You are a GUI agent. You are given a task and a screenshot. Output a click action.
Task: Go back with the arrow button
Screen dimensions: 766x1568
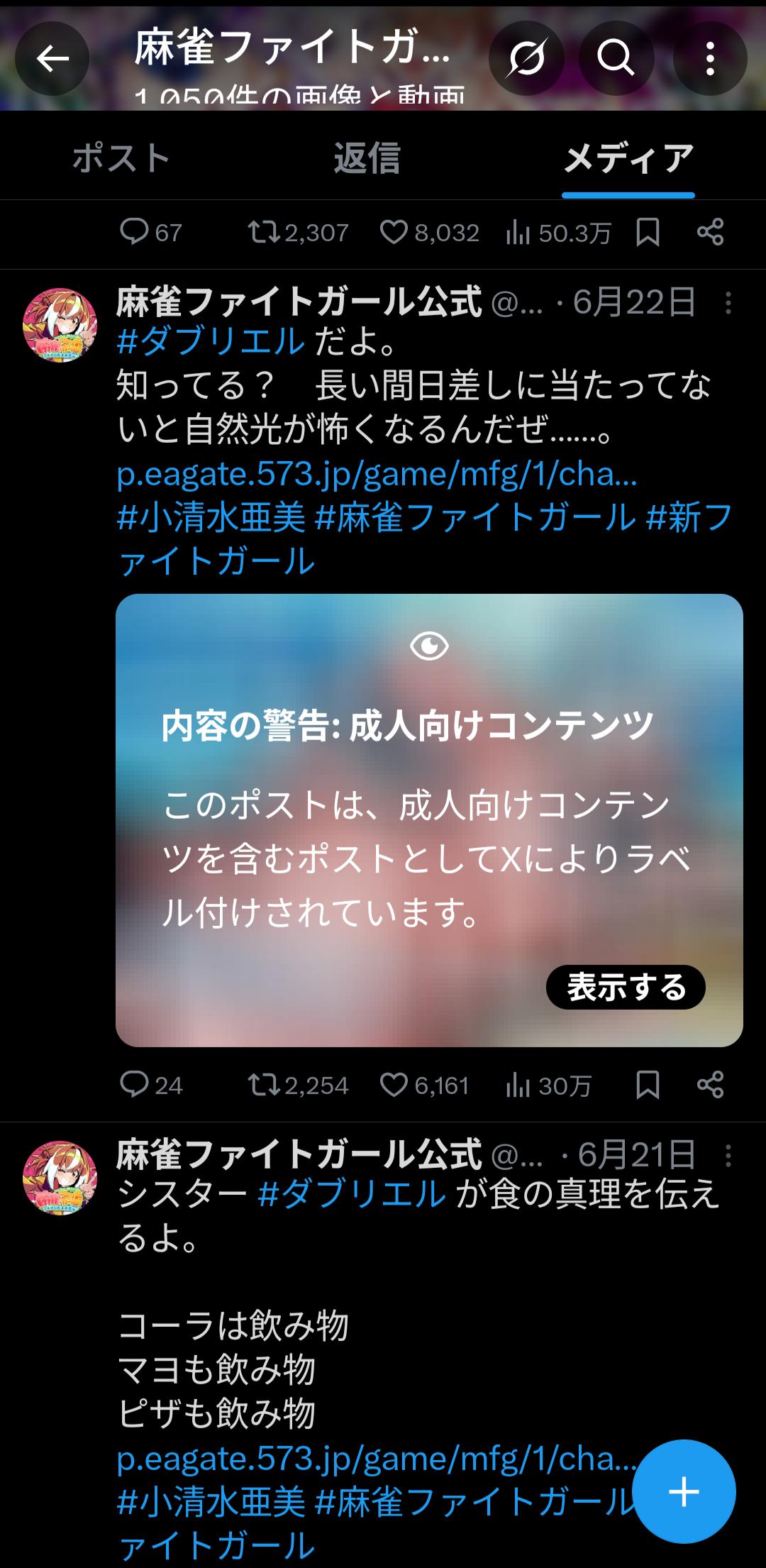(x=52, y=59)
